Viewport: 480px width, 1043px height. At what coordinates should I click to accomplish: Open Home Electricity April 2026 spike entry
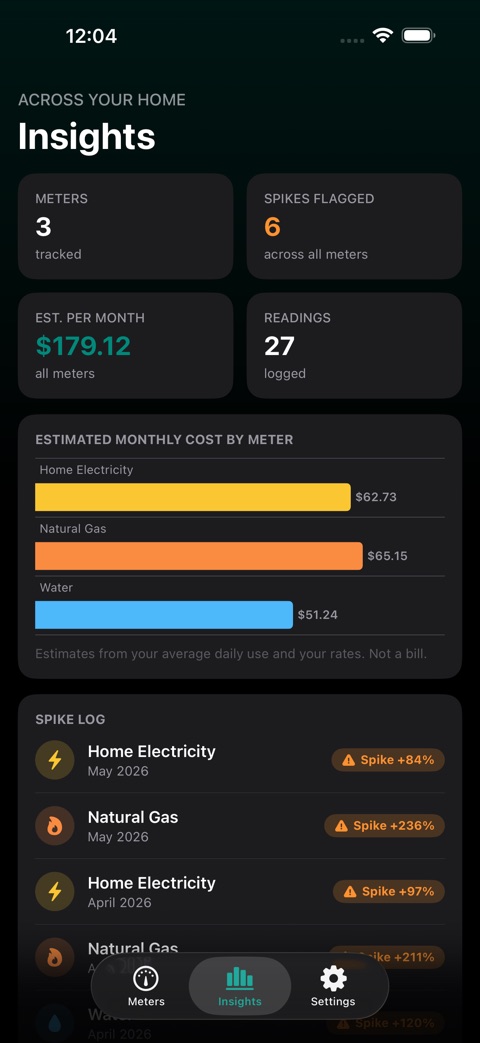tap(240, 891)
